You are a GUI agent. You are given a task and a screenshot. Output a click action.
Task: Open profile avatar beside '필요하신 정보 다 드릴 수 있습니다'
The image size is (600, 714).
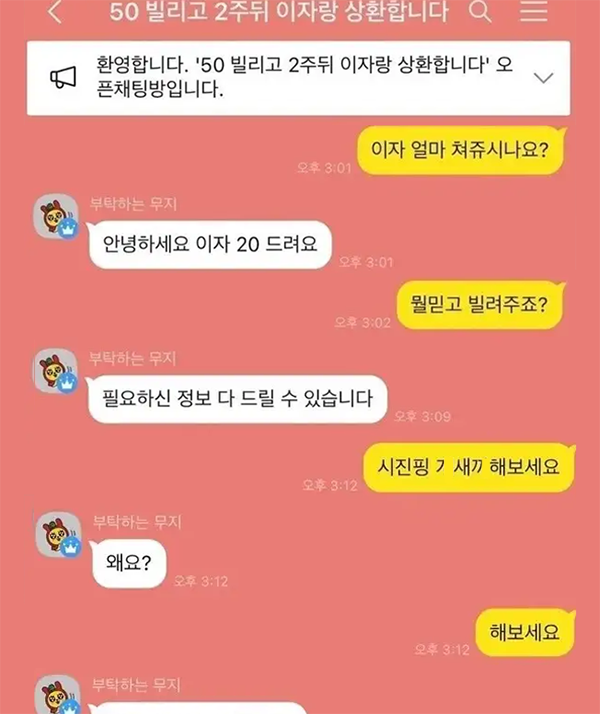click(55, 373)
